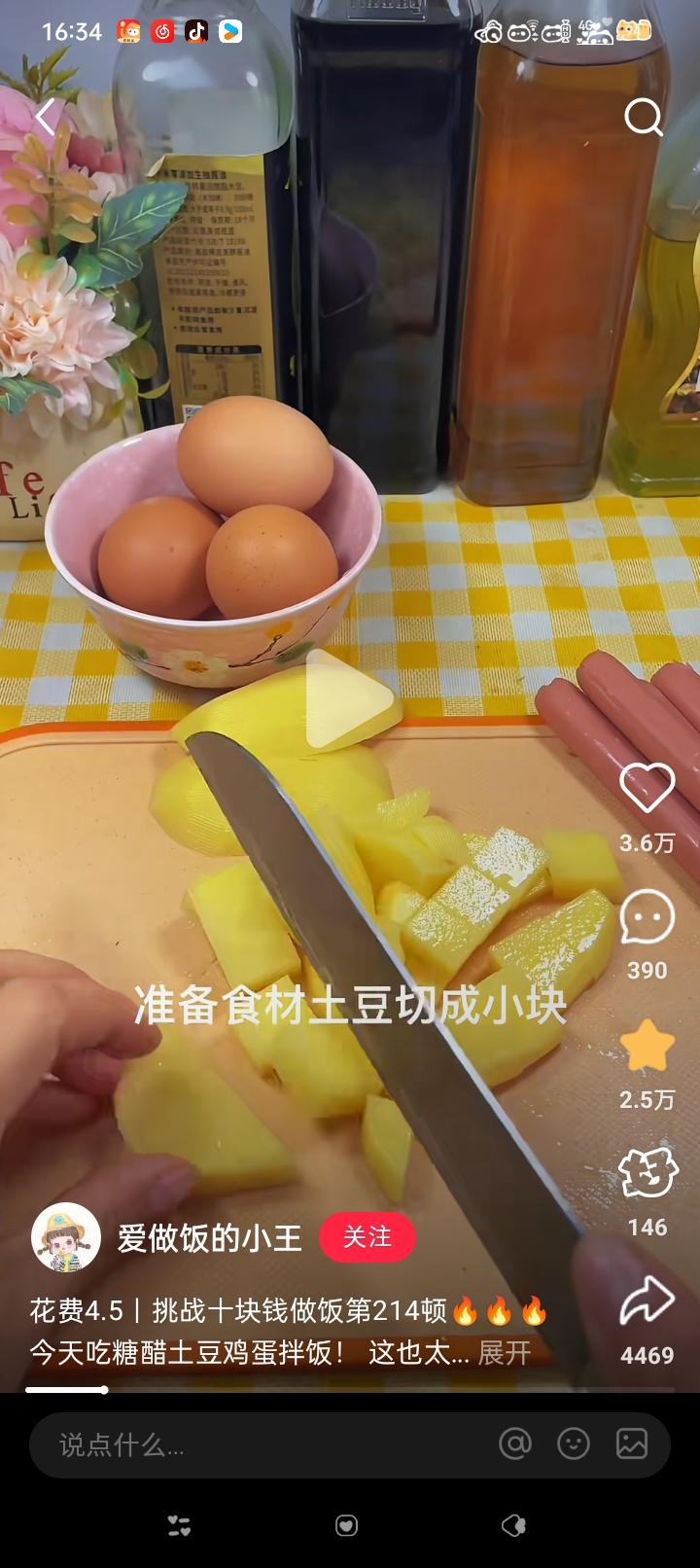Go back with the top-left arrow
The image size is (700, 1568).
pos(46,117)
